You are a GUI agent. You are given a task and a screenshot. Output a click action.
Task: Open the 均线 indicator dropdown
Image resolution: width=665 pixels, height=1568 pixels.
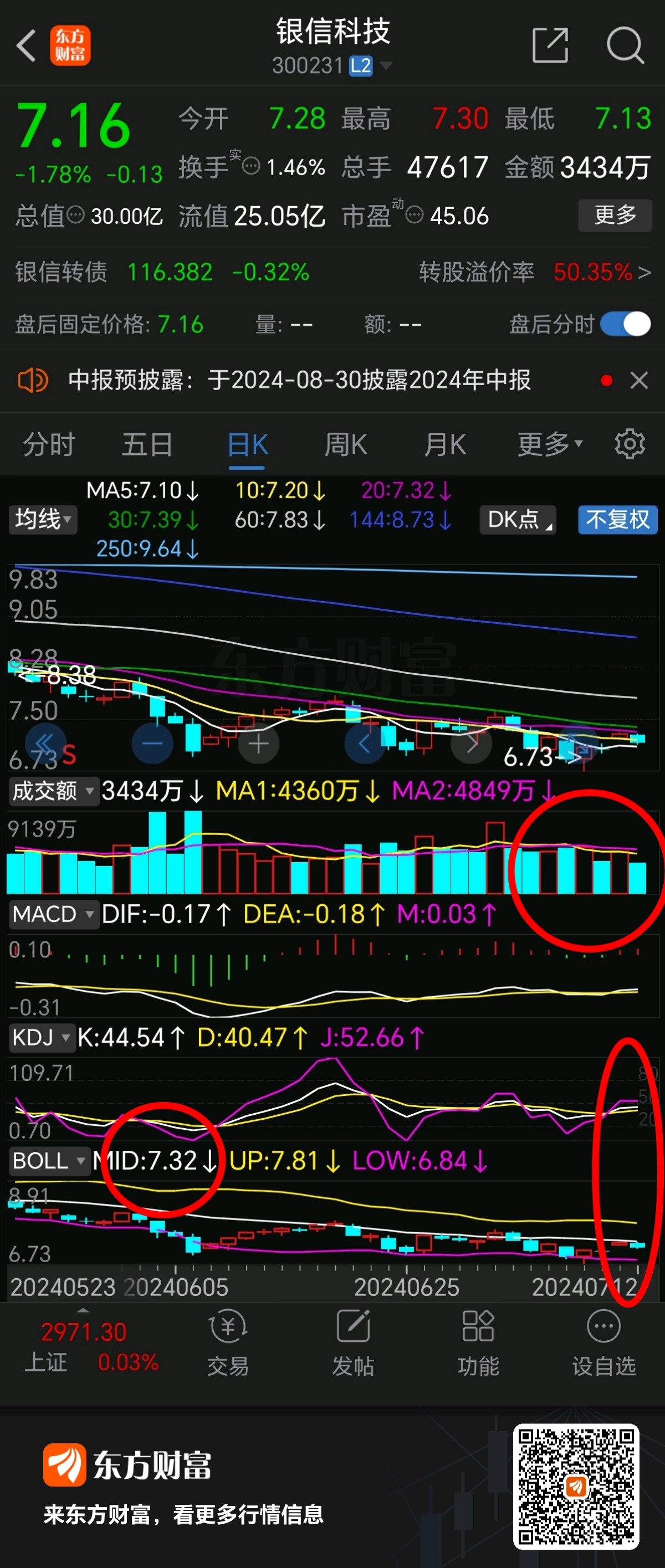tap(43, 520)
